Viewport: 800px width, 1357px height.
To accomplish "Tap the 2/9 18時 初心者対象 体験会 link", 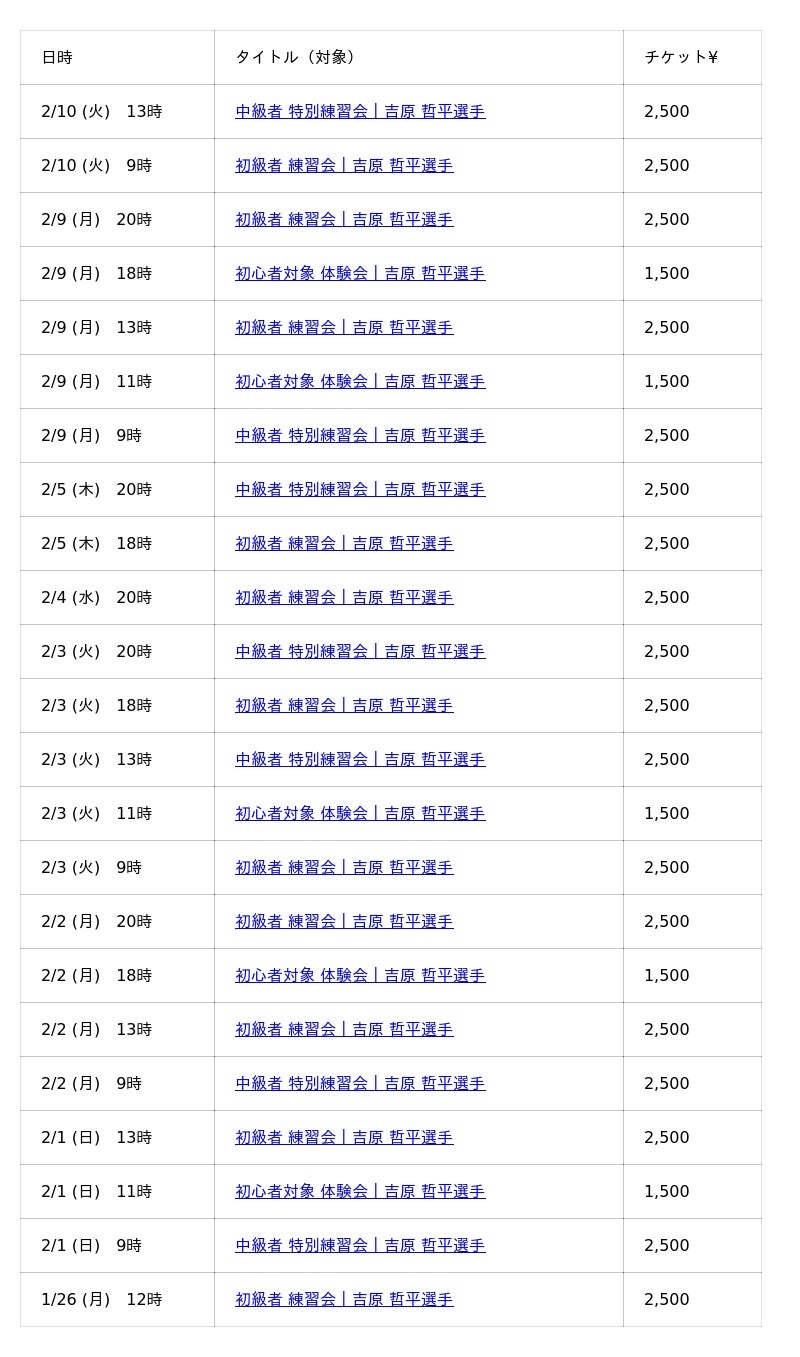I will [x=360, y=274].
